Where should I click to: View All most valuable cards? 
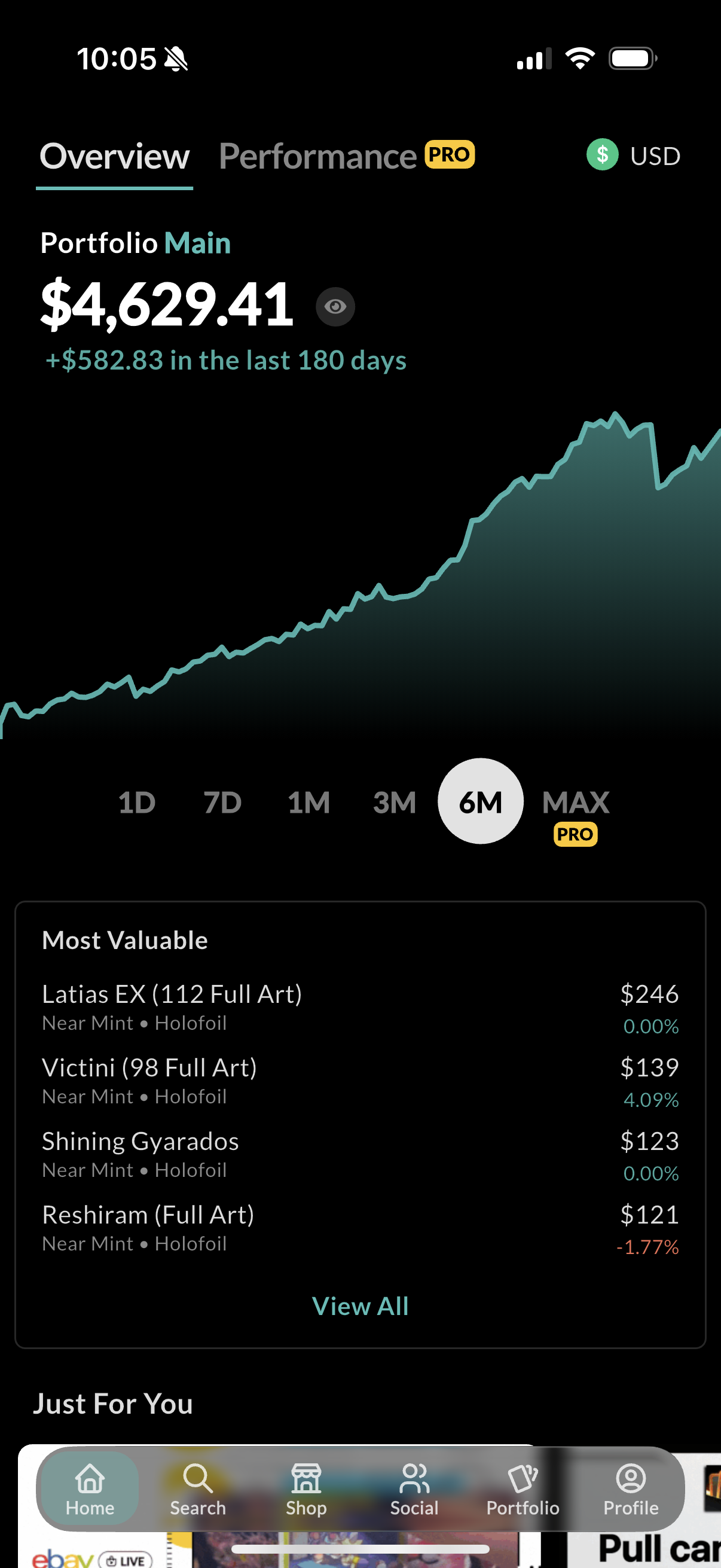pos(360,1305)
